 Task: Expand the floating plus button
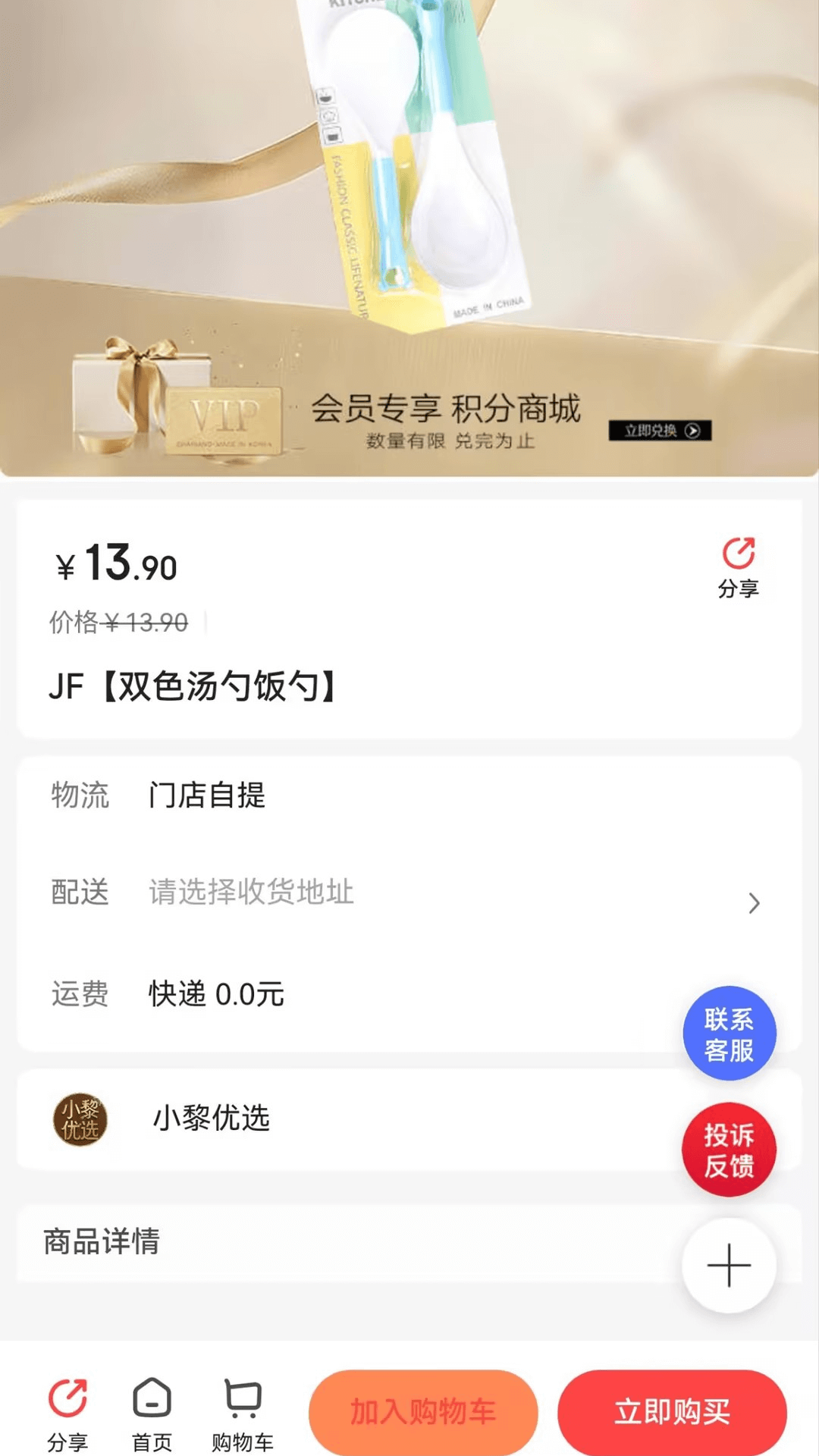click(x=729, y=1265)
